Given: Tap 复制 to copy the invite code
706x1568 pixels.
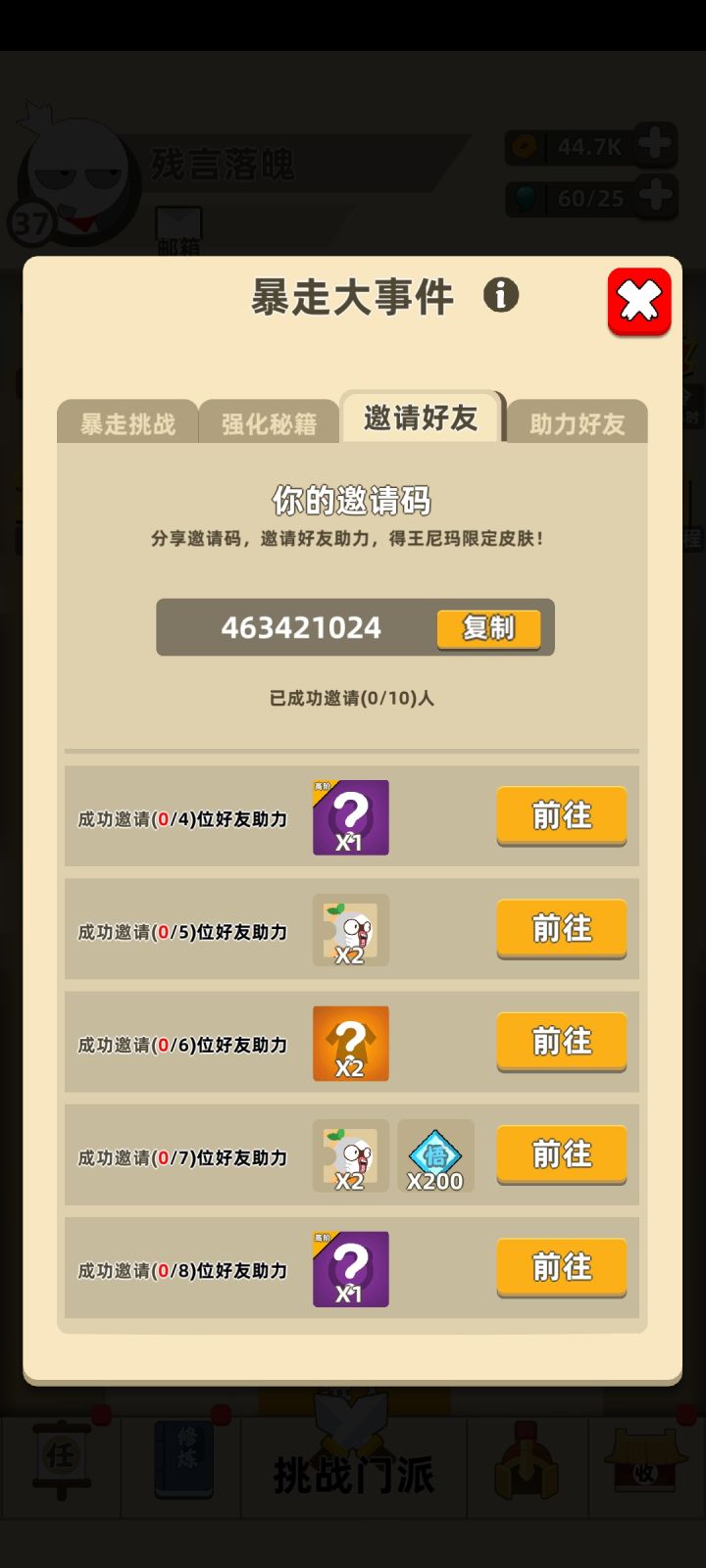Looking at the screenshot, I should 488,628.
